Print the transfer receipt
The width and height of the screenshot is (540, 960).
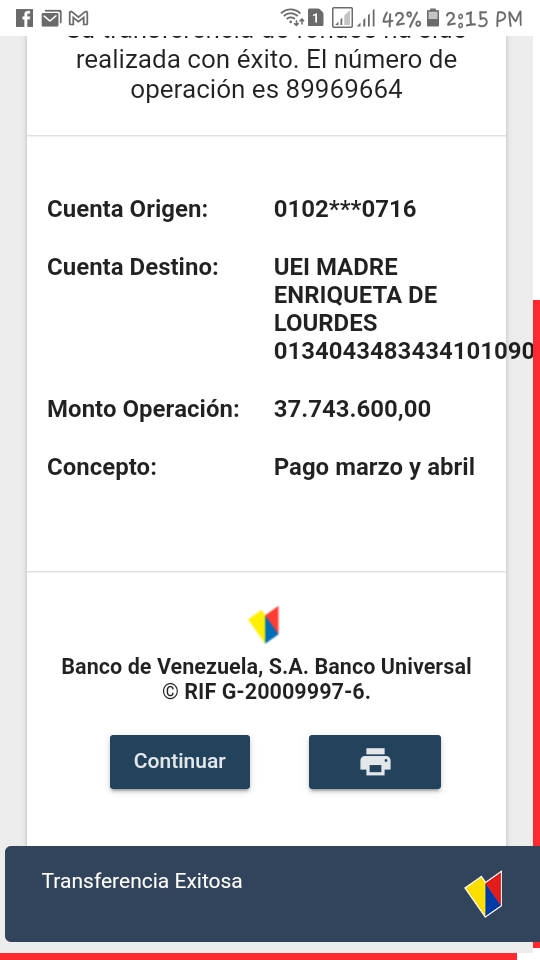tap(375, 762)
